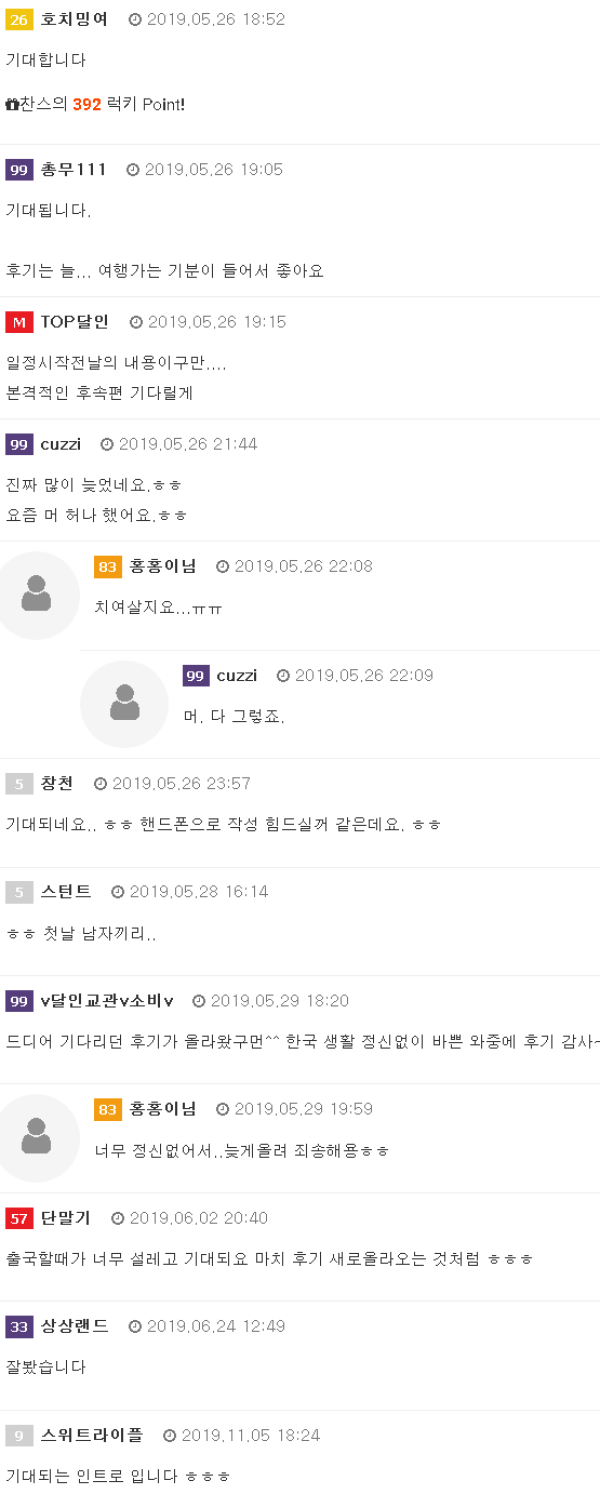This screenshot has width=600, height=1494.
Task: View the member TOP달인
Action: [x=75, y=321]
